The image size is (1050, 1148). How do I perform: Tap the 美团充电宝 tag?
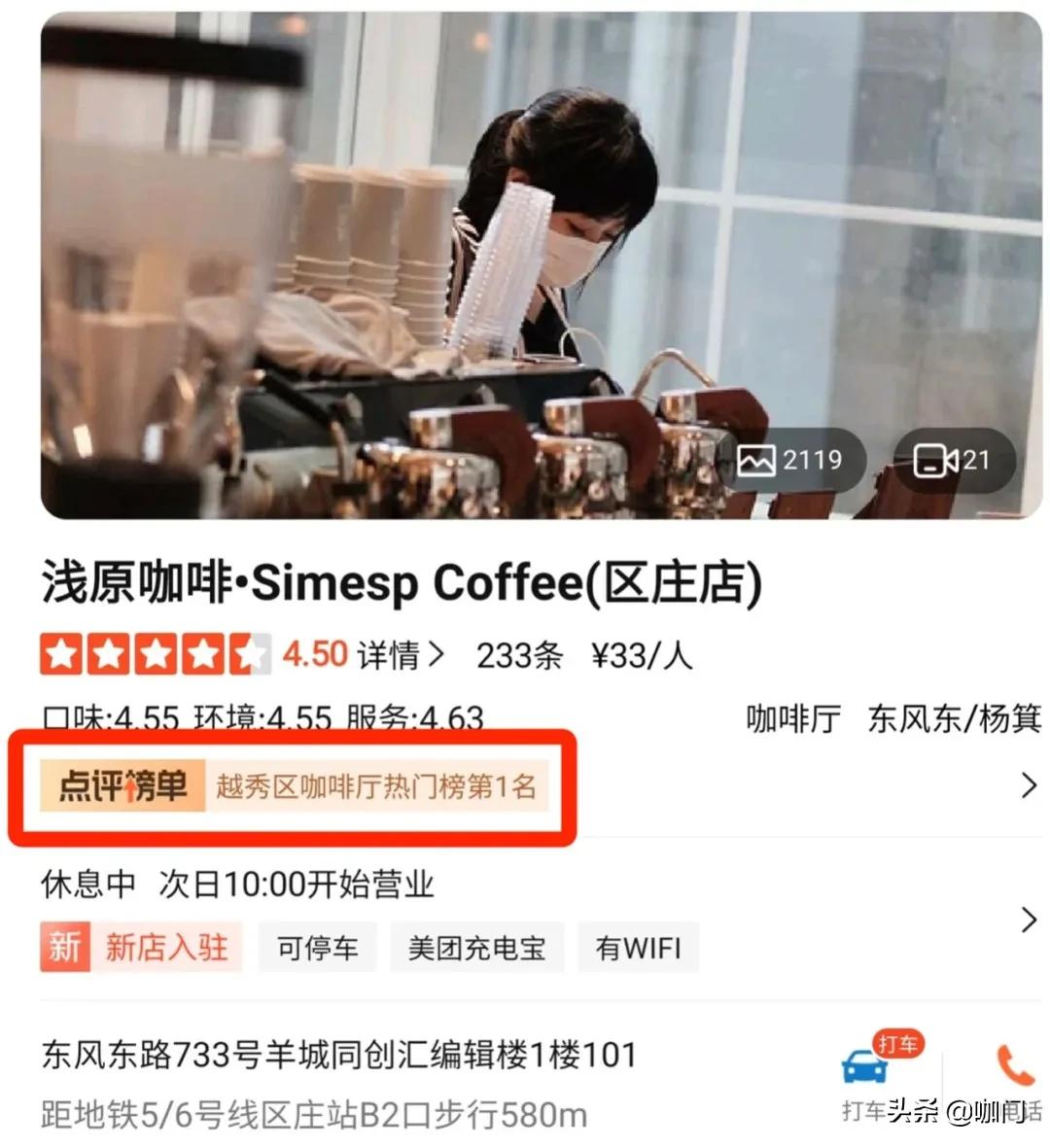point(476,948)
